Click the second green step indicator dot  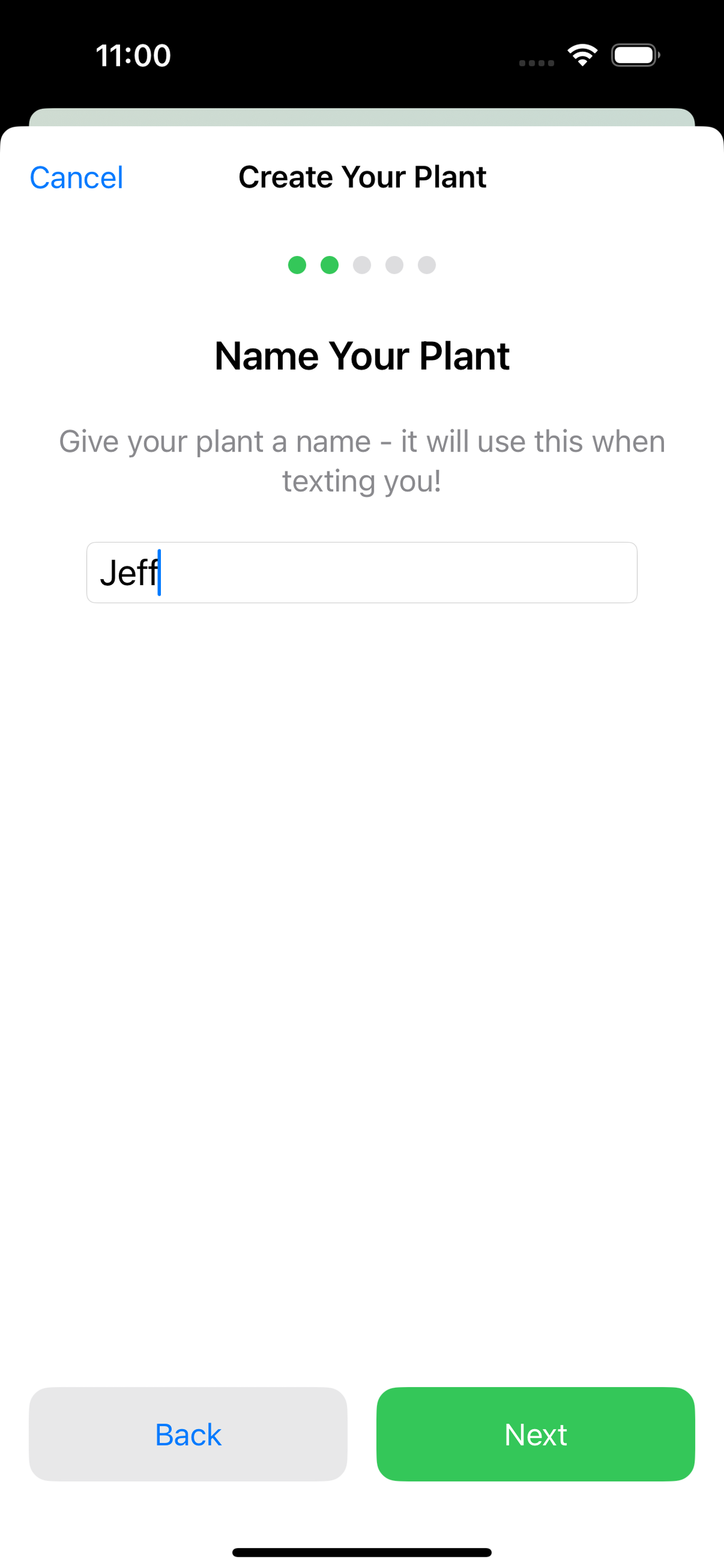(331, 265)
